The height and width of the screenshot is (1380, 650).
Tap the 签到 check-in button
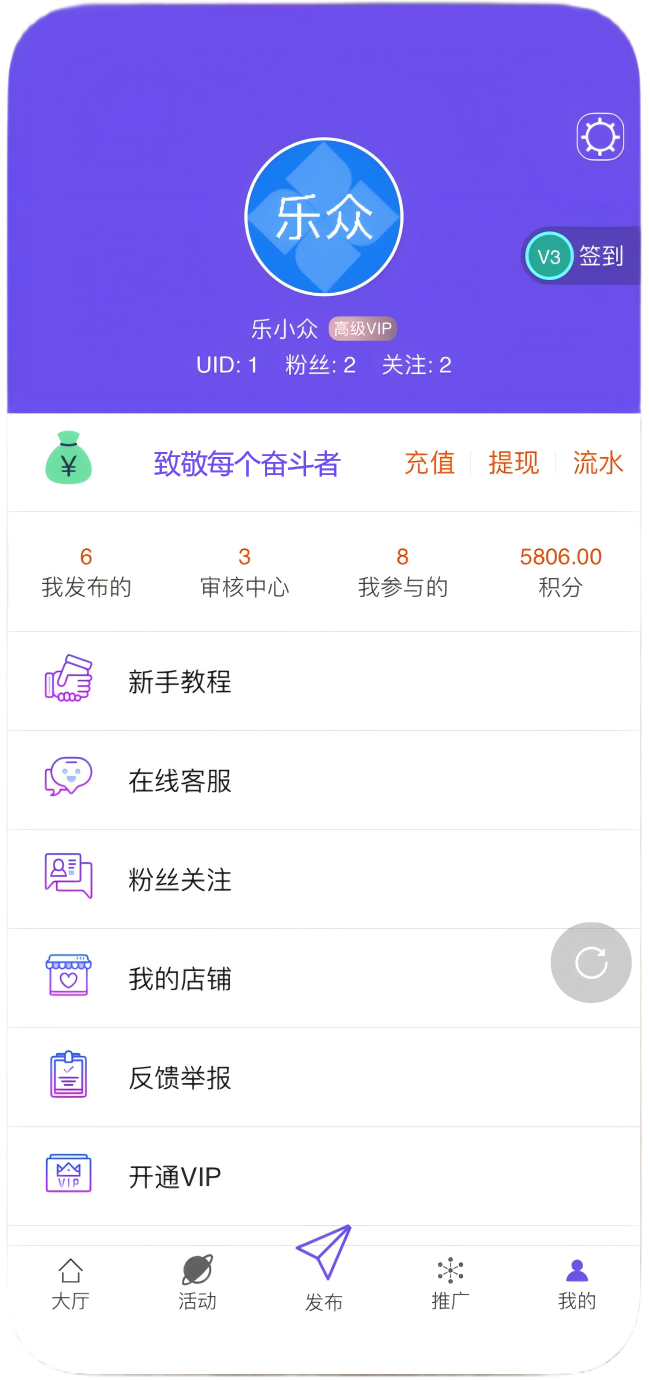(583, 256)
